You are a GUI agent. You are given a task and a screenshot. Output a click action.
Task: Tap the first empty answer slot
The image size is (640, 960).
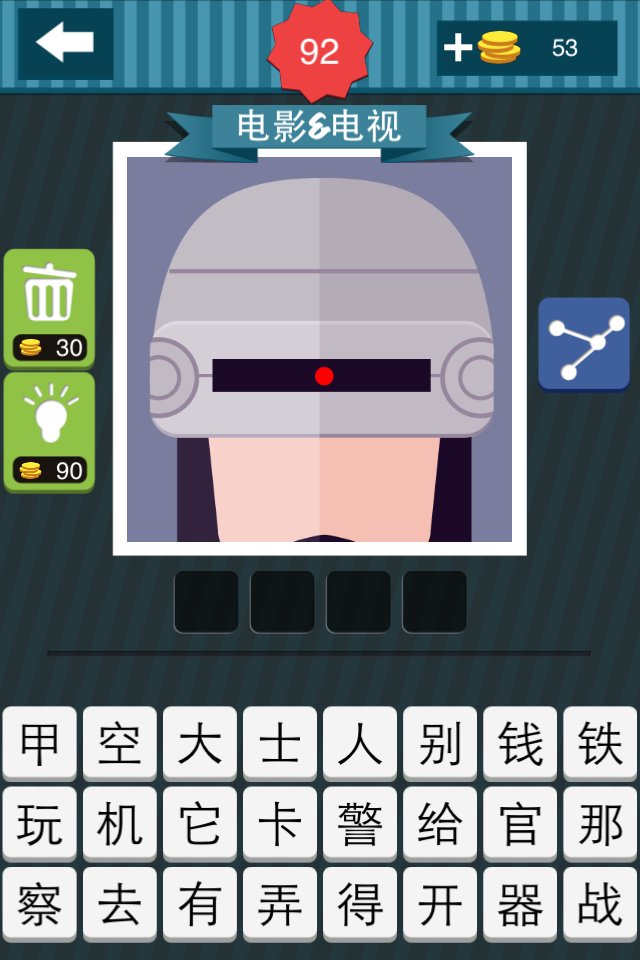(x=206, y=602)
